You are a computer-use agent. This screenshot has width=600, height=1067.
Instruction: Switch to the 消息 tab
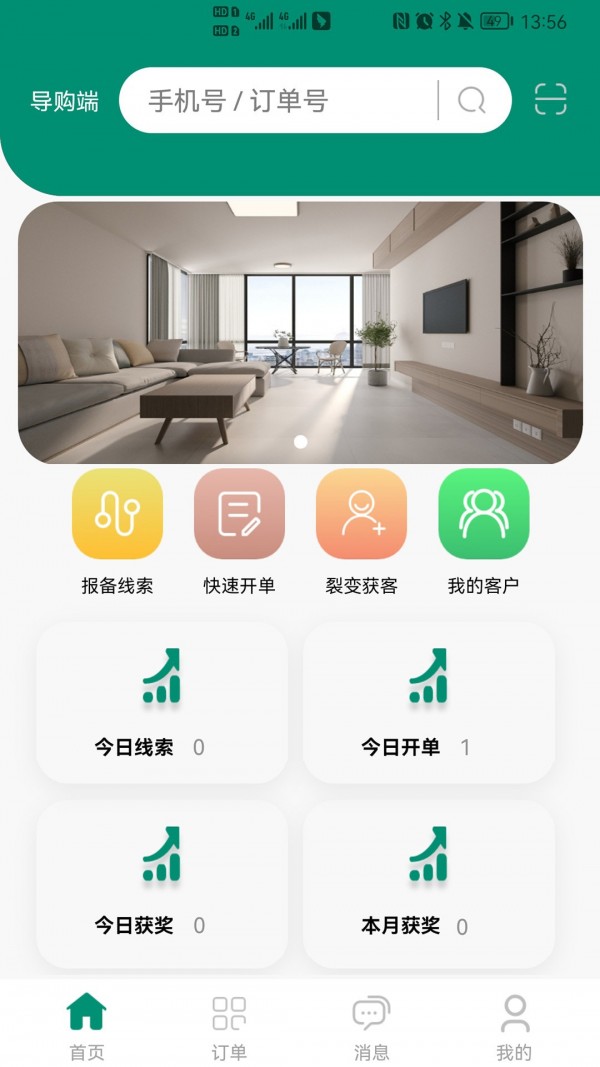371,1025
